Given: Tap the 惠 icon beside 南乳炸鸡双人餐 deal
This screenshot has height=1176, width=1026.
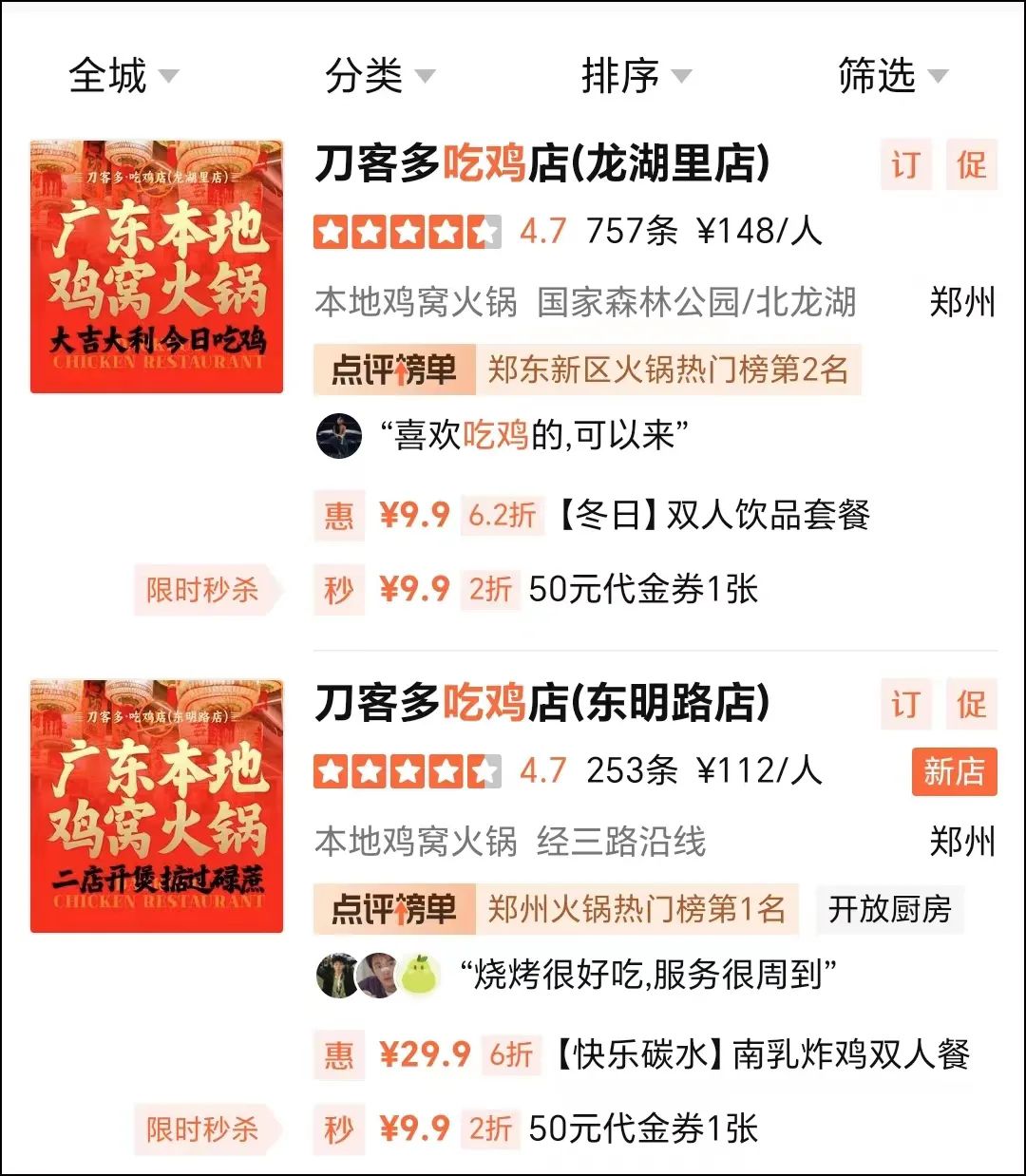Looking at the screenshot, I should click(x=339, y=1054).
